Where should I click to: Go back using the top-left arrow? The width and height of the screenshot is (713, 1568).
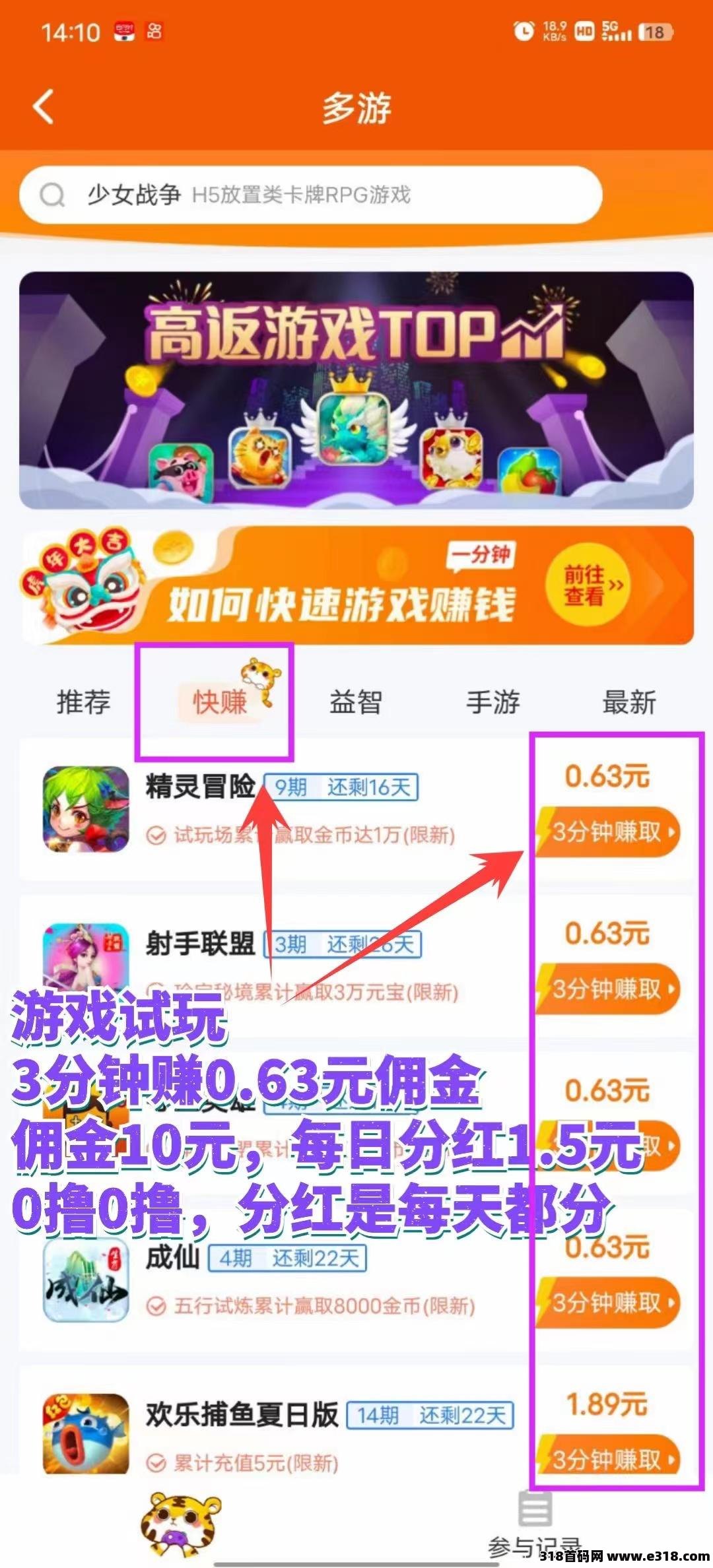point(44,107)
